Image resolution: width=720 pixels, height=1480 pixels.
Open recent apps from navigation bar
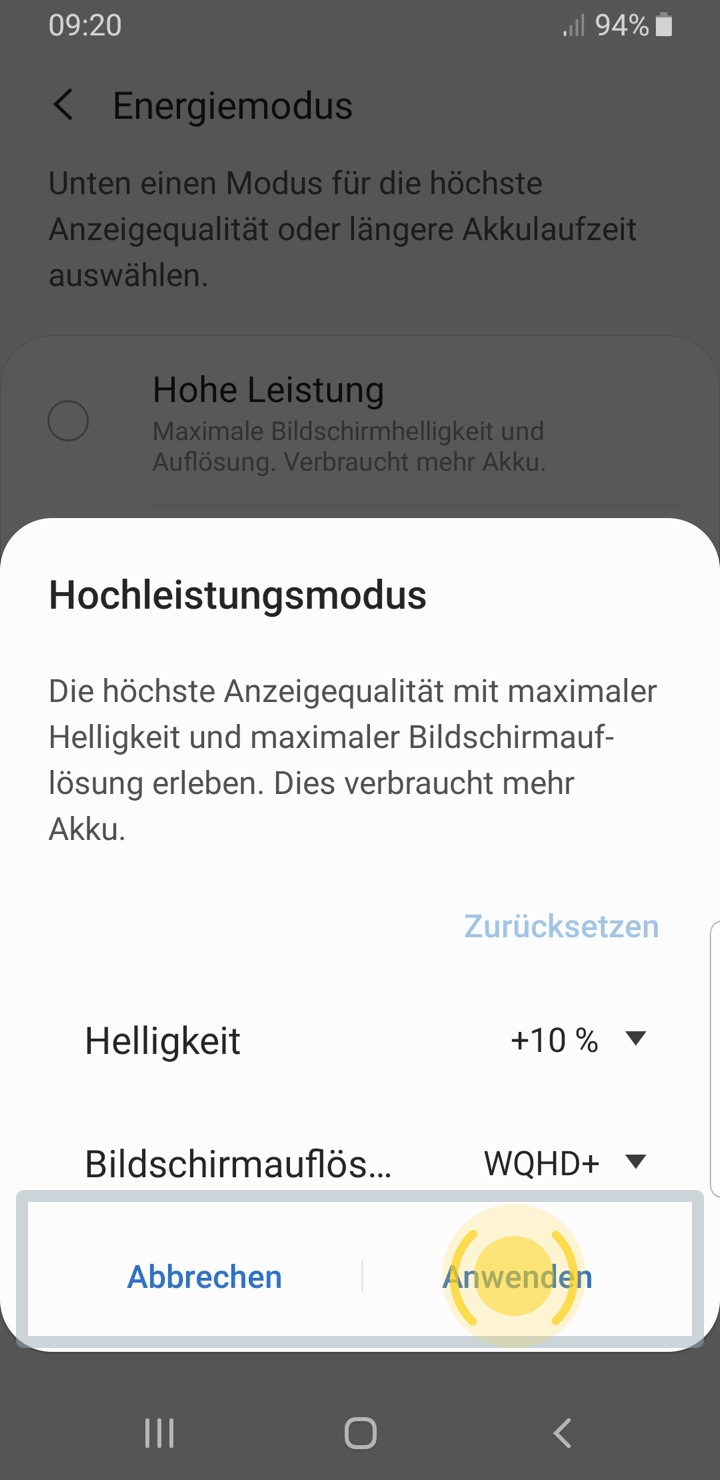(x=159, y=1433)
